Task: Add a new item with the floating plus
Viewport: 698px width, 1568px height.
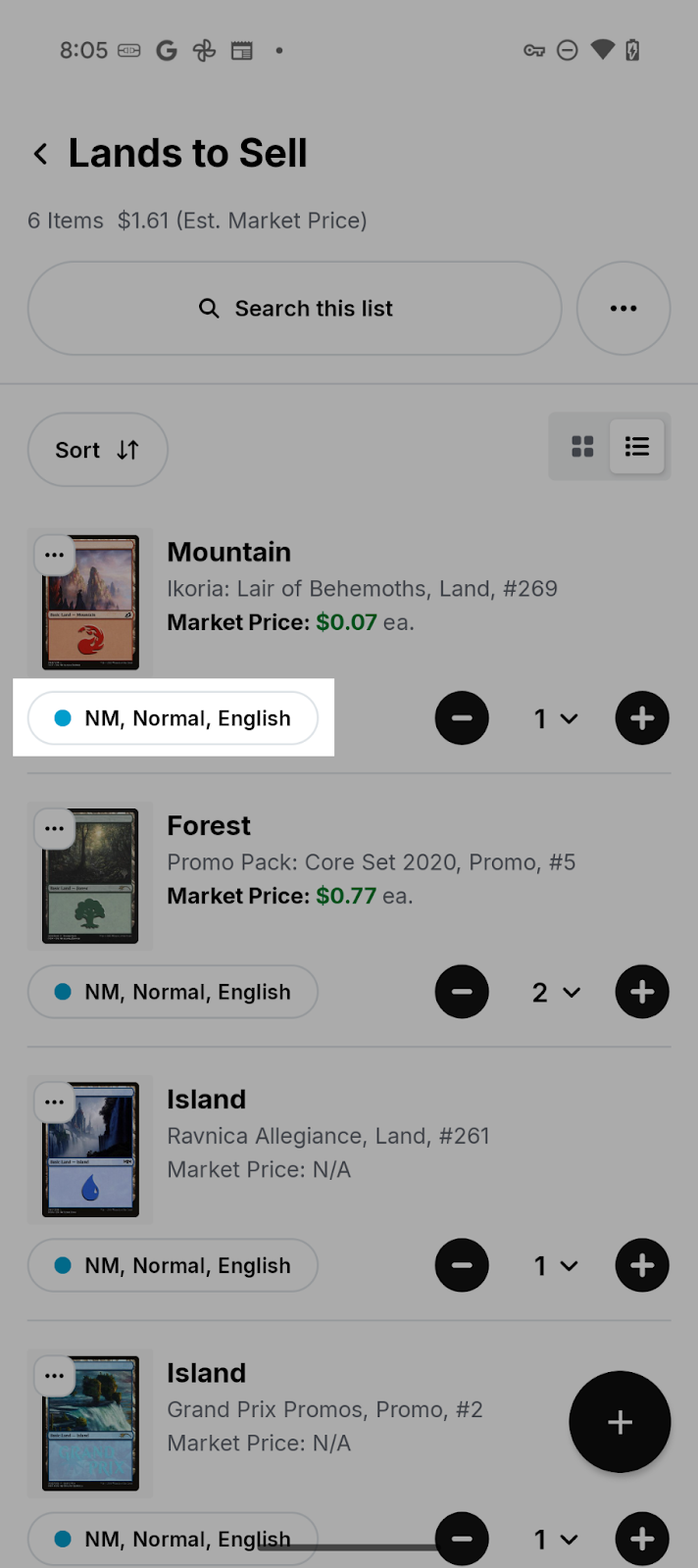Action: 620,1422
